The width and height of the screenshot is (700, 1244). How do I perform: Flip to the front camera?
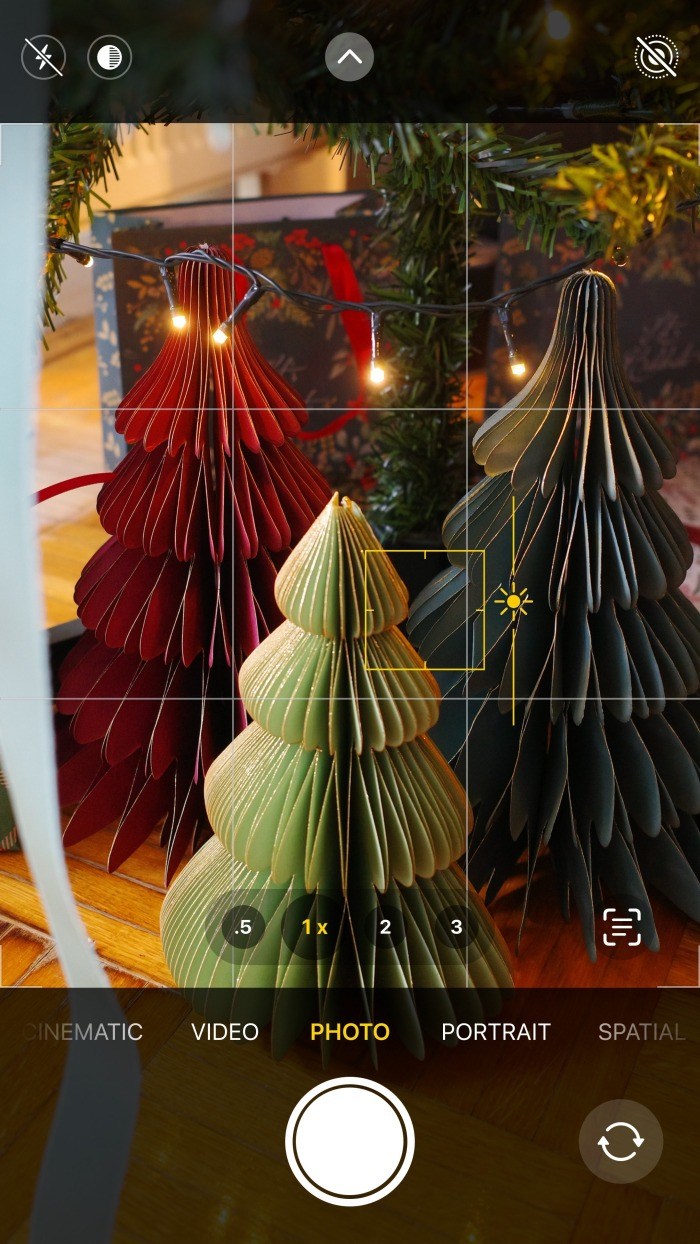click(620, 1141)
